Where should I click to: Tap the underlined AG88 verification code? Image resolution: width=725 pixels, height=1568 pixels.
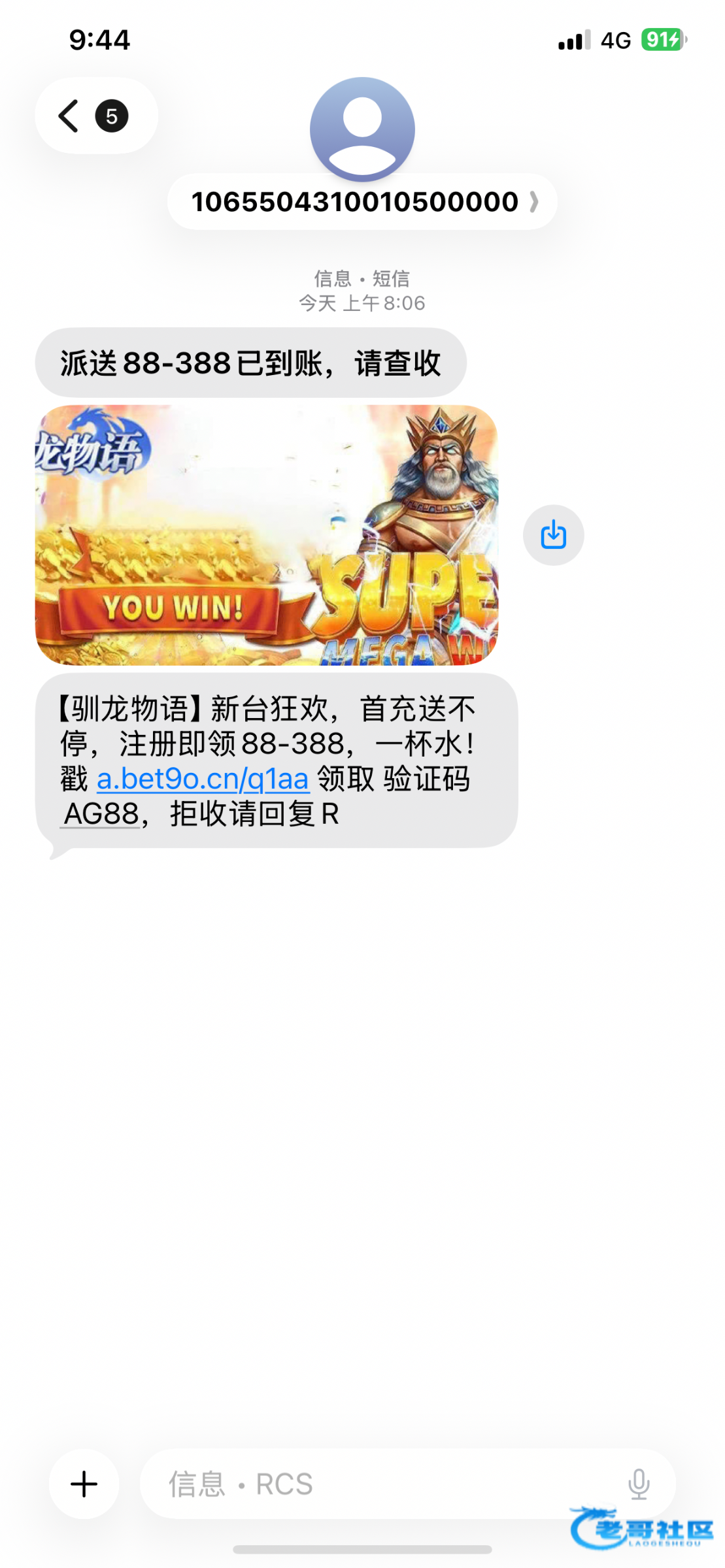101,814
